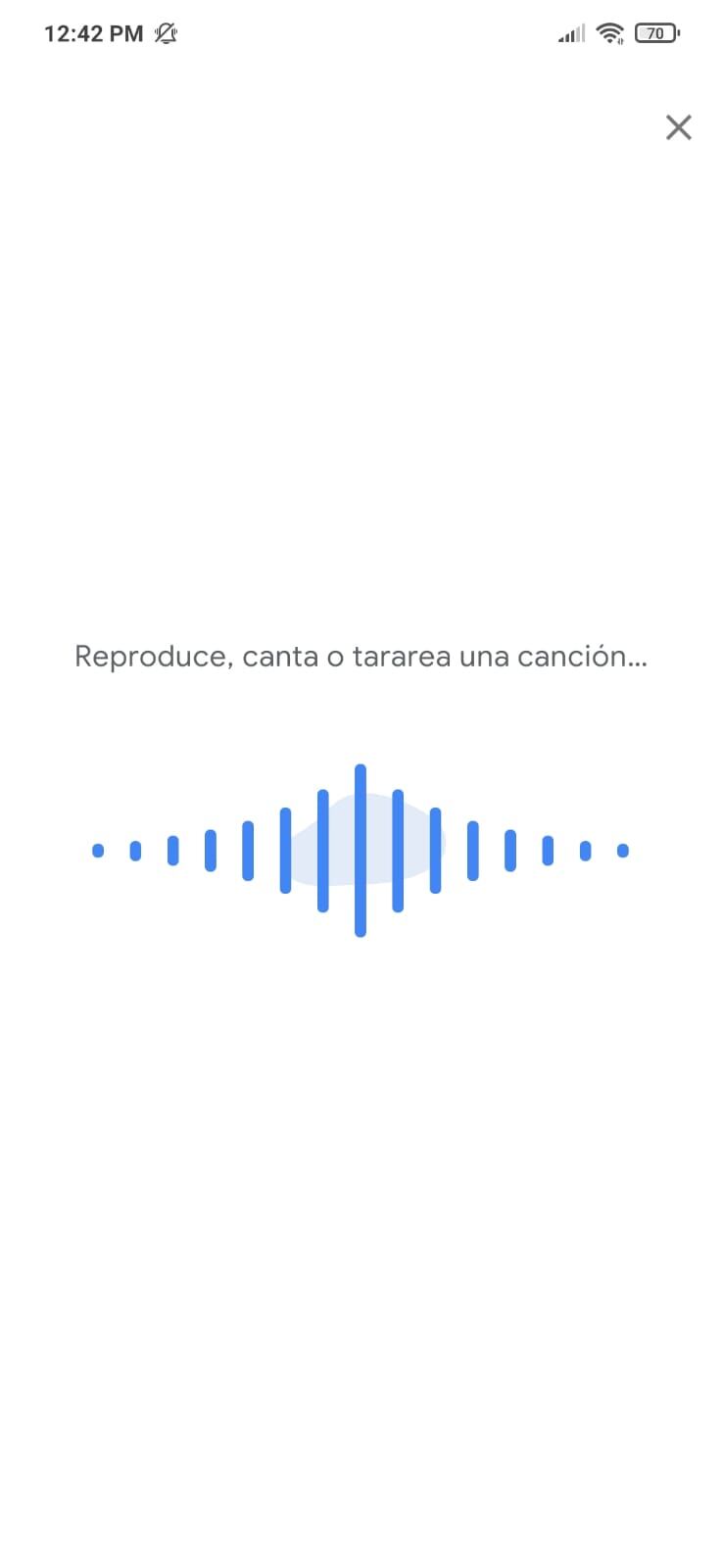Tap the muted notifications bell icon
723x1568 pixels.
[x=166, y=32]
